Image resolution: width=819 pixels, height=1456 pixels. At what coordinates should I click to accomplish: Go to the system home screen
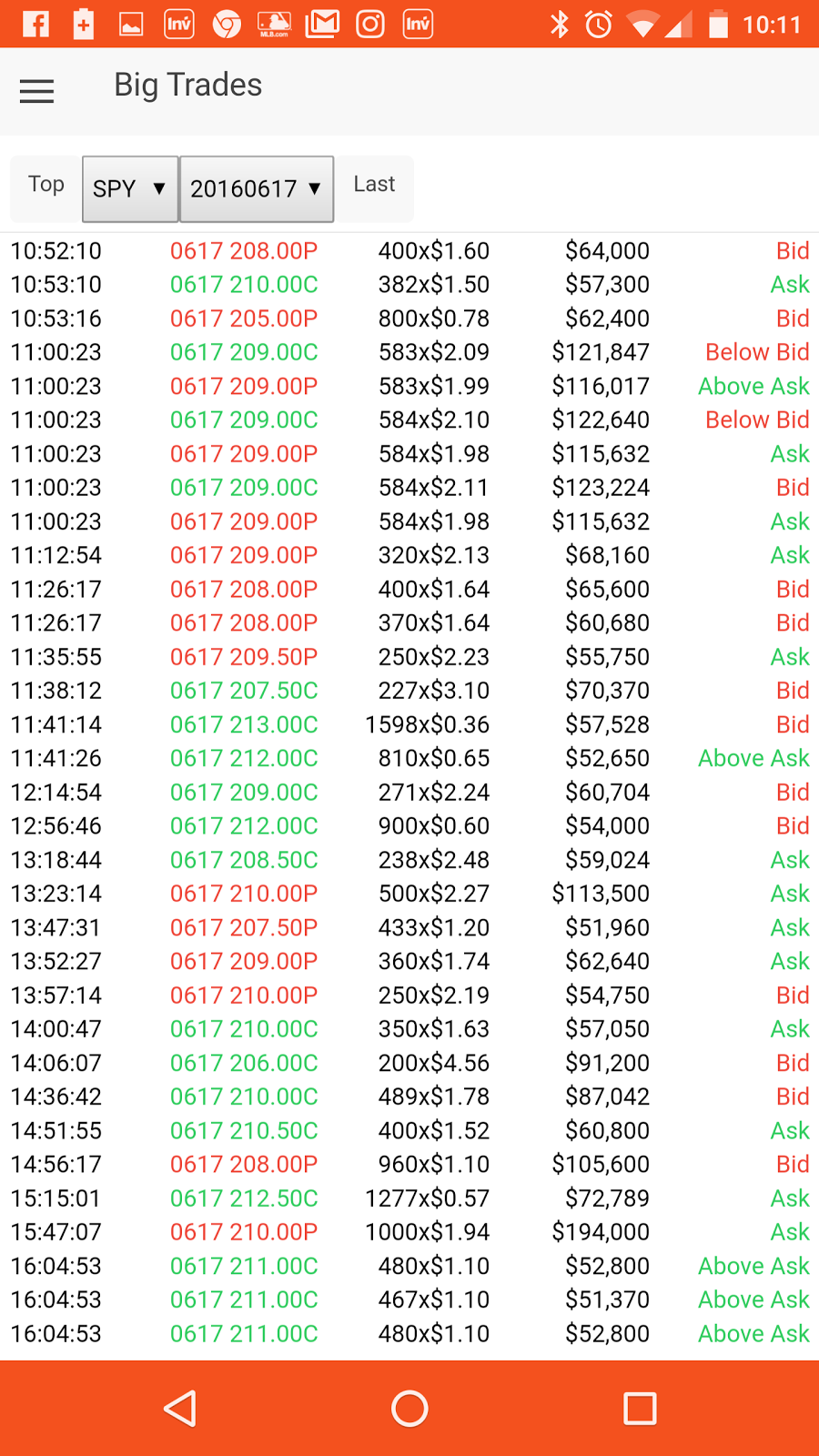pyautogui.click(x=409, y=1408)
